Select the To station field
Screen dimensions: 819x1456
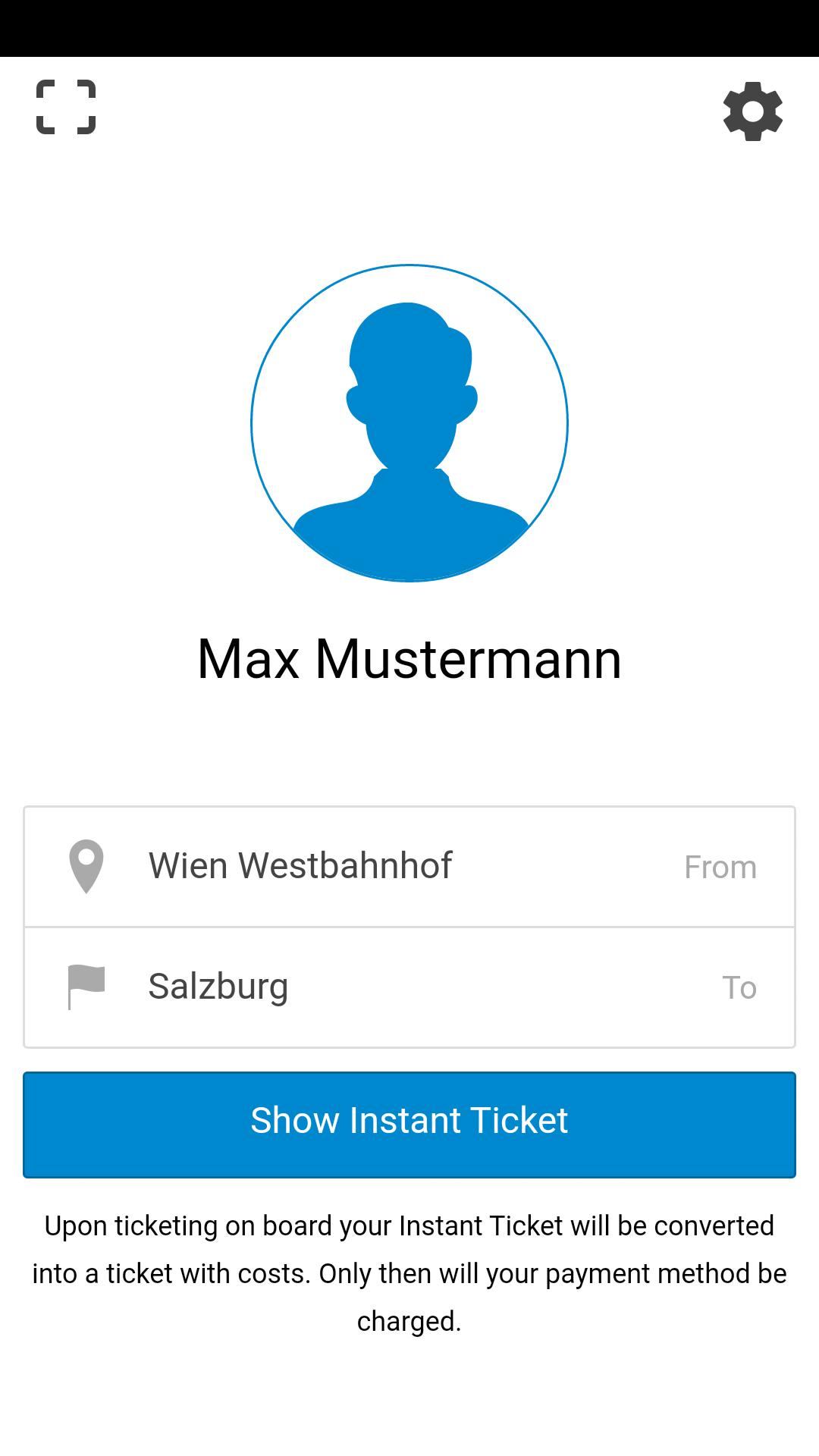[x=409, y=986]
